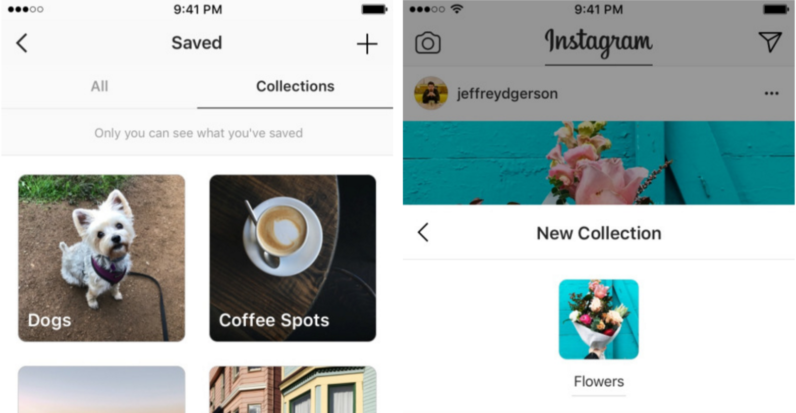Select the Collections tab

[x=295, y=87]
